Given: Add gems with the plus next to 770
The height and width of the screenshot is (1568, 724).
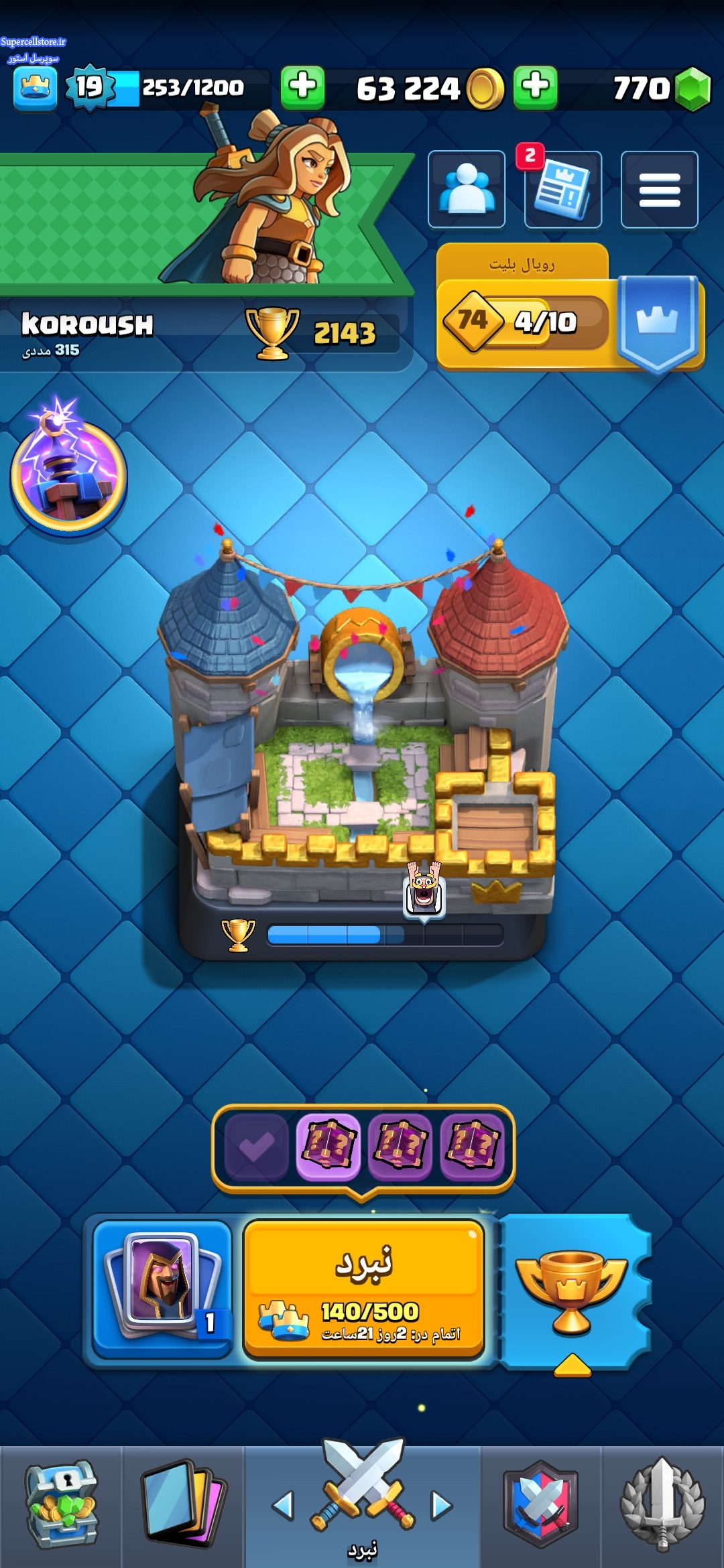Looking at the screenshot, I should pos(536,87).
